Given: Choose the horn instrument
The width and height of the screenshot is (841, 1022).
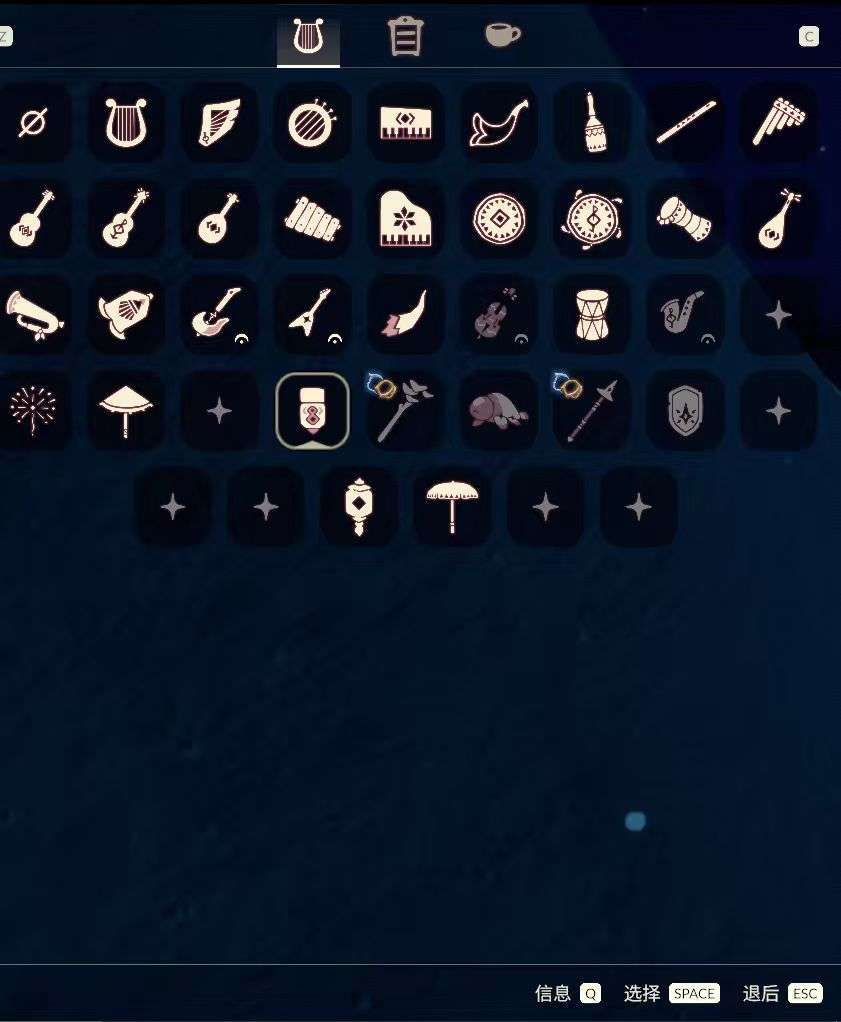Looking at the screenshot, I should pyautogui.click(x=499, y=123).
